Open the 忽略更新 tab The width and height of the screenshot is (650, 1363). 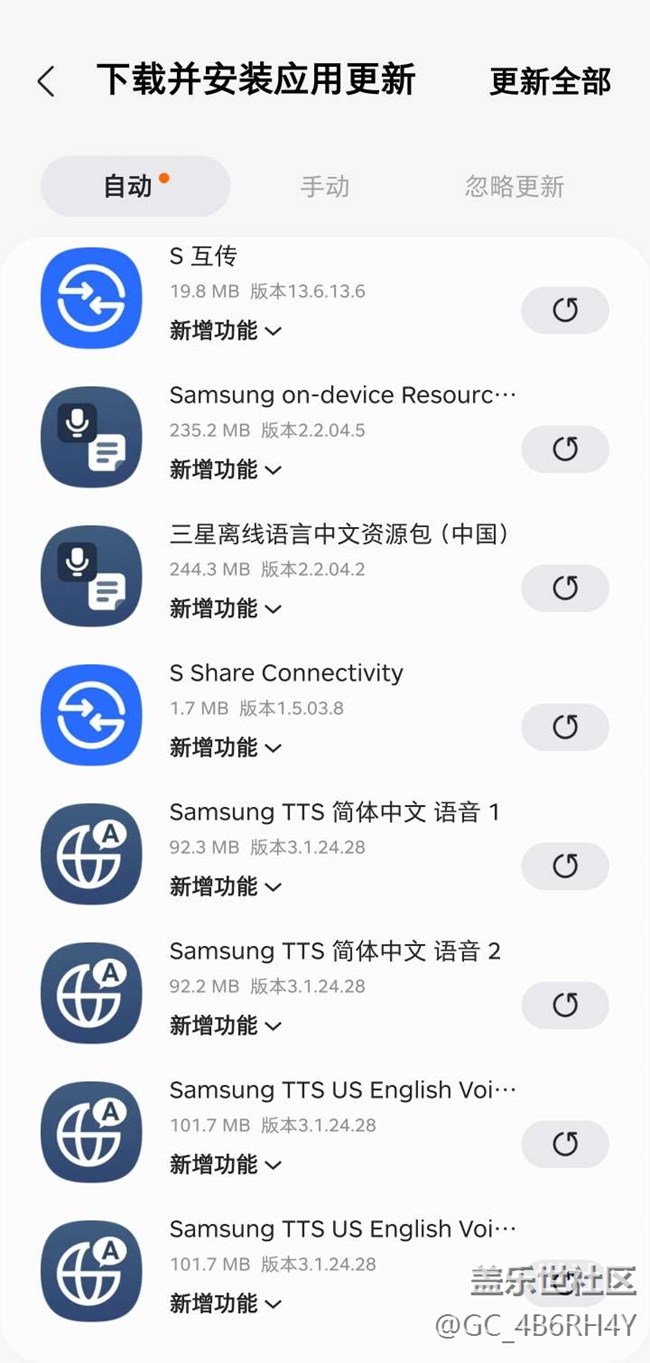(514, 186)
